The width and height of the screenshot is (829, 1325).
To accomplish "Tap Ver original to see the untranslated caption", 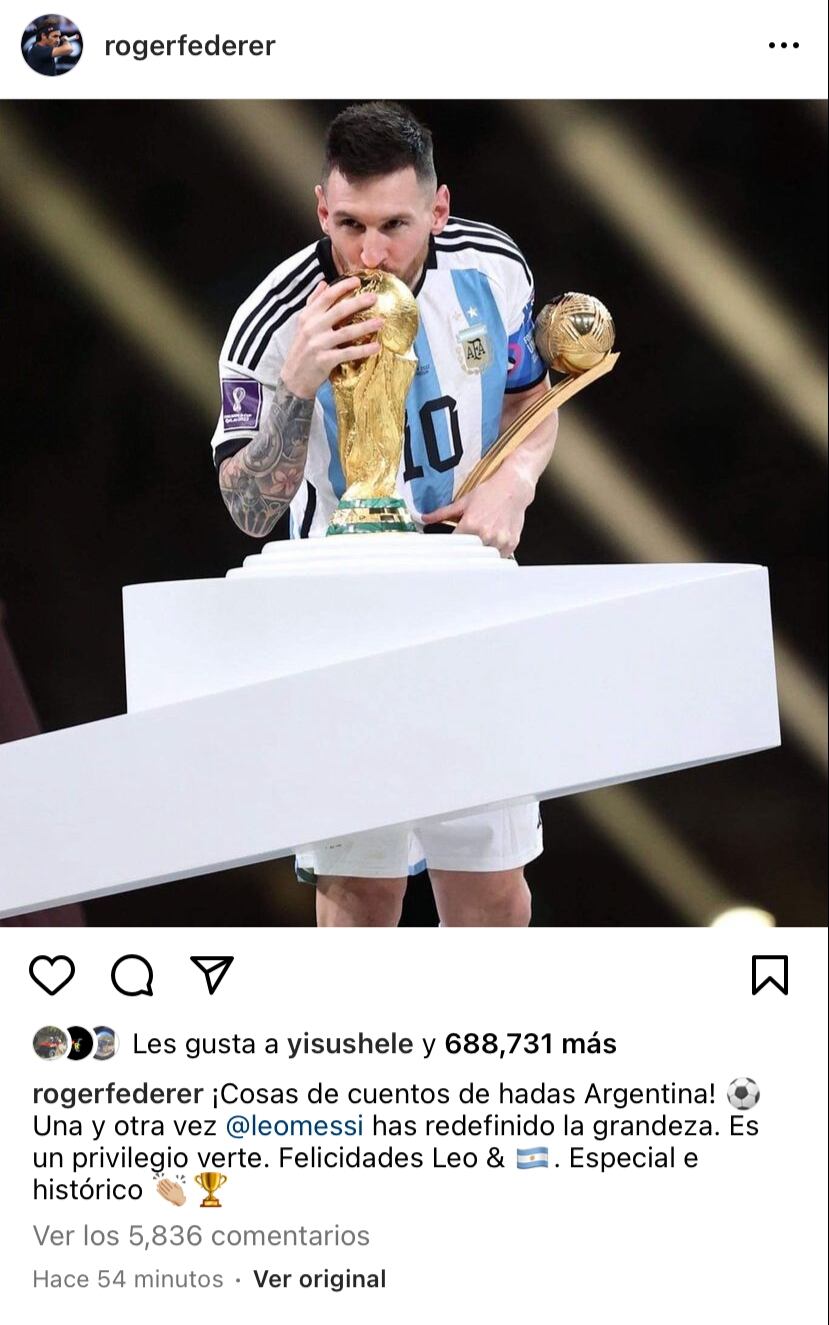I will (x=319, y=1279).
